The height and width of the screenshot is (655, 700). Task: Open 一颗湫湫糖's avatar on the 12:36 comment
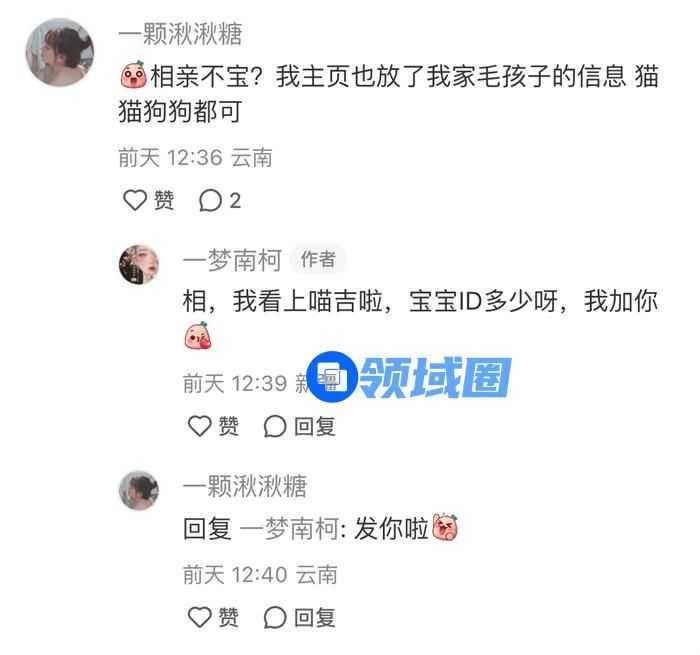coord(59,53)
